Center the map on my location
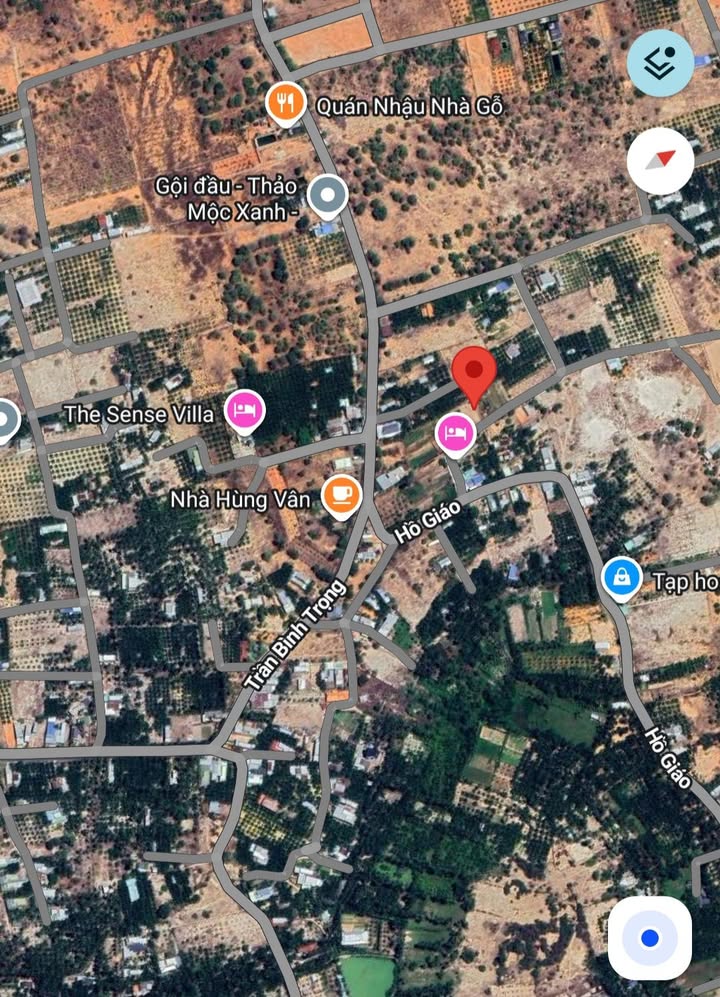Image resolution: width=720 pixels, height=997 pixels. click(650, 938)
